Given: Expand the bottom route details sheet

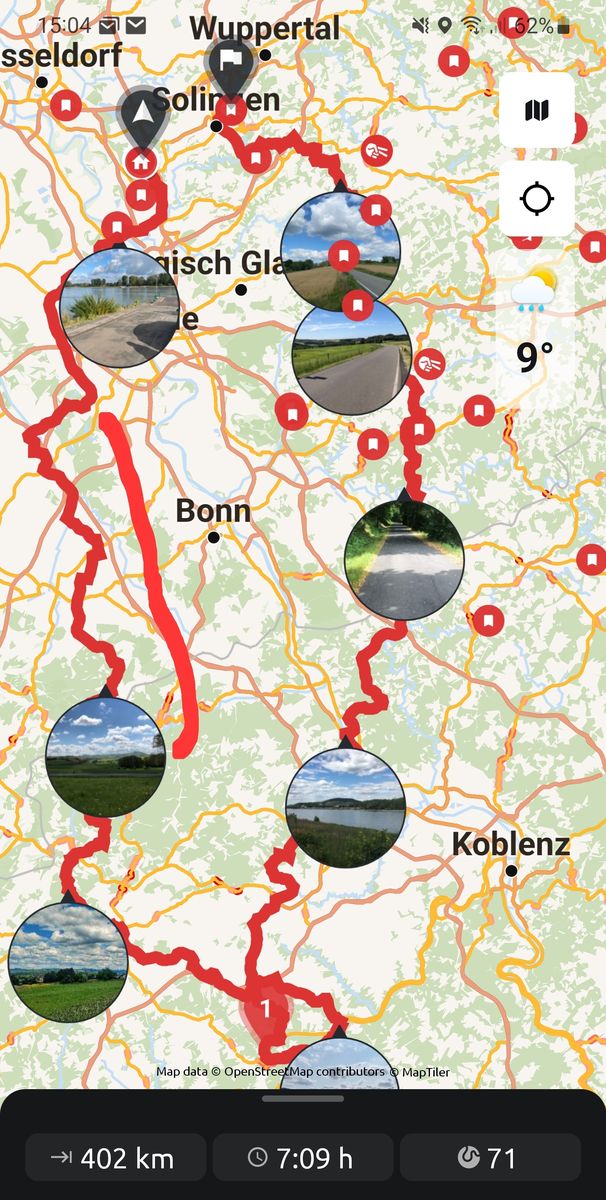Looking at the screenshot, I should (303, 1098).
